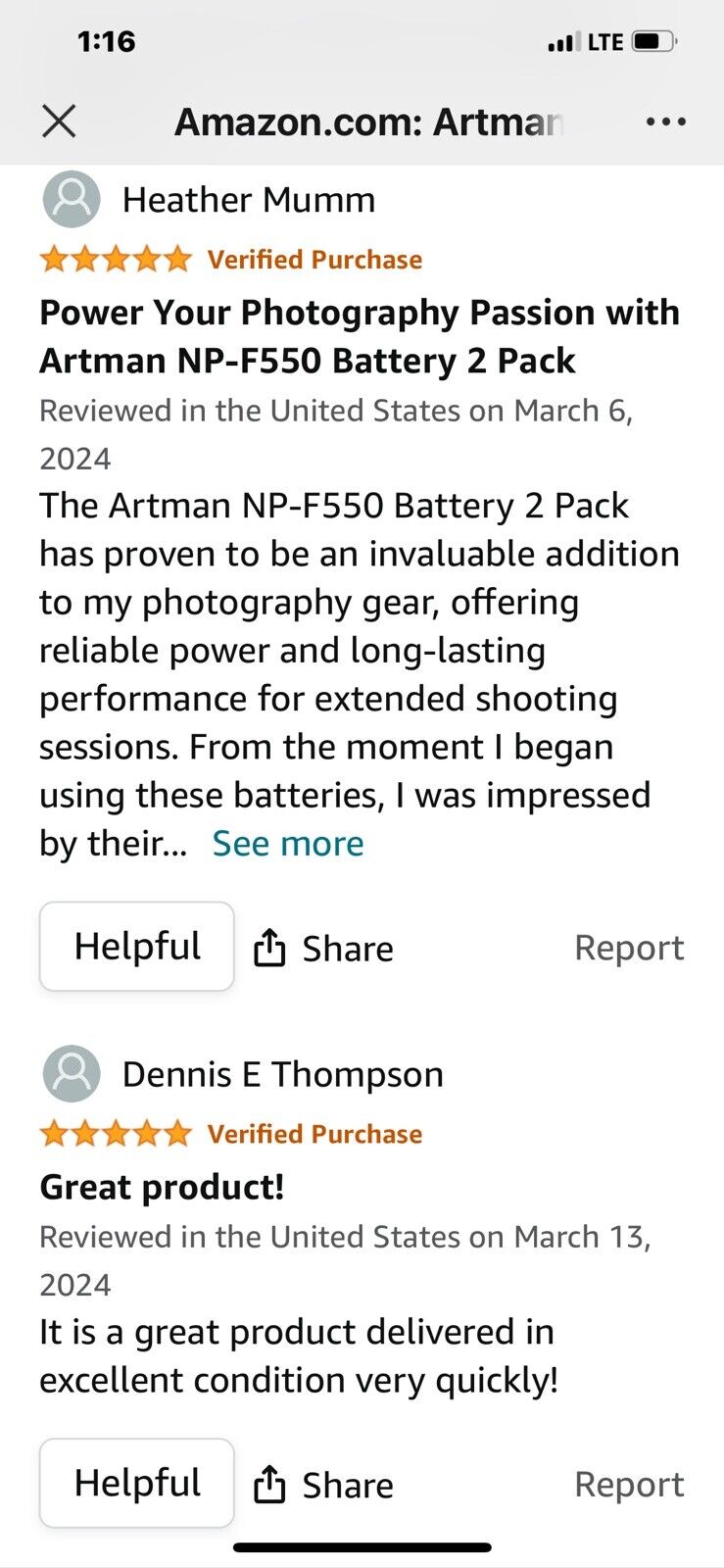Close the Amazon web page
Viewport: 724px width, 1568px height.
59,122
